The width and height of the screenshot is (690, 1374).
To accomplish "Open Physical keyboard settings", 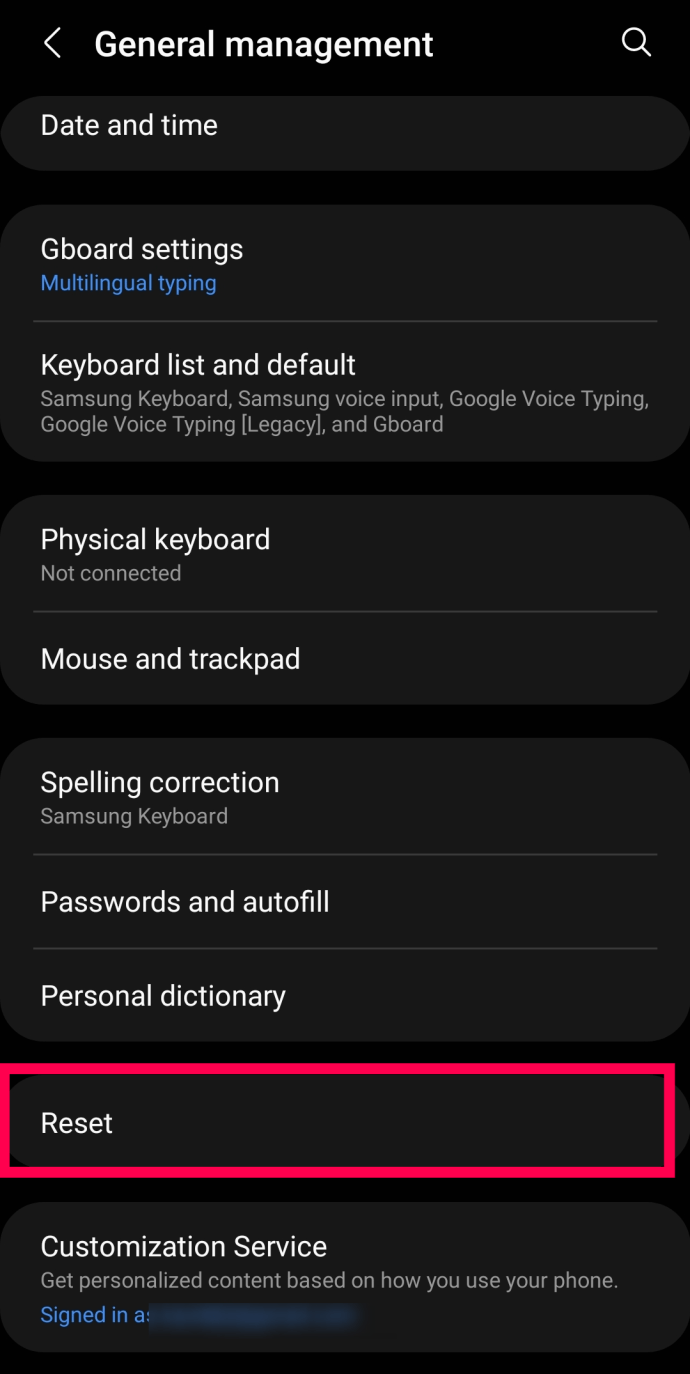I will pyautogui.click(x=345, y=553).
